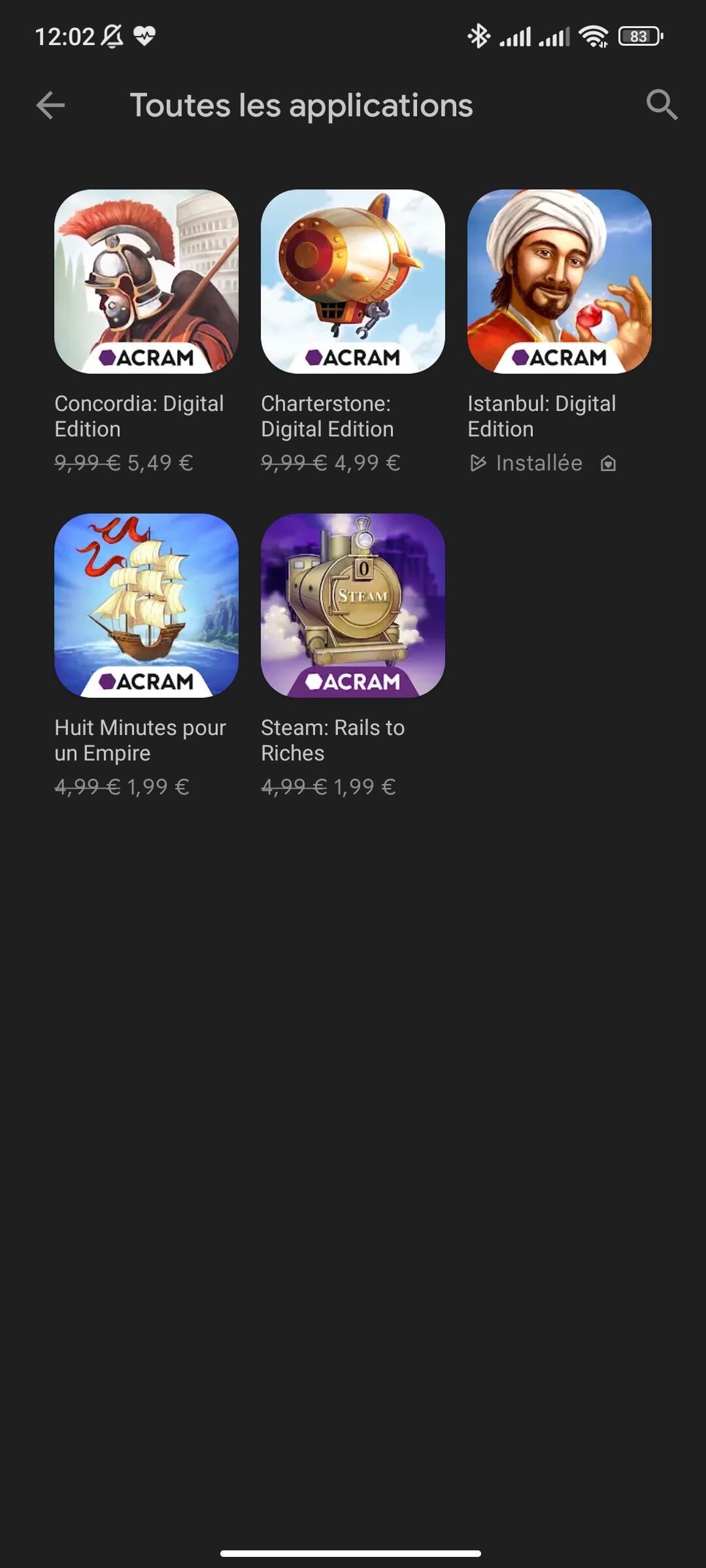Select the installed Istanbul: Digital Edition app
Viewport: 706px width, 1568px height.
[x=560, y=282]
